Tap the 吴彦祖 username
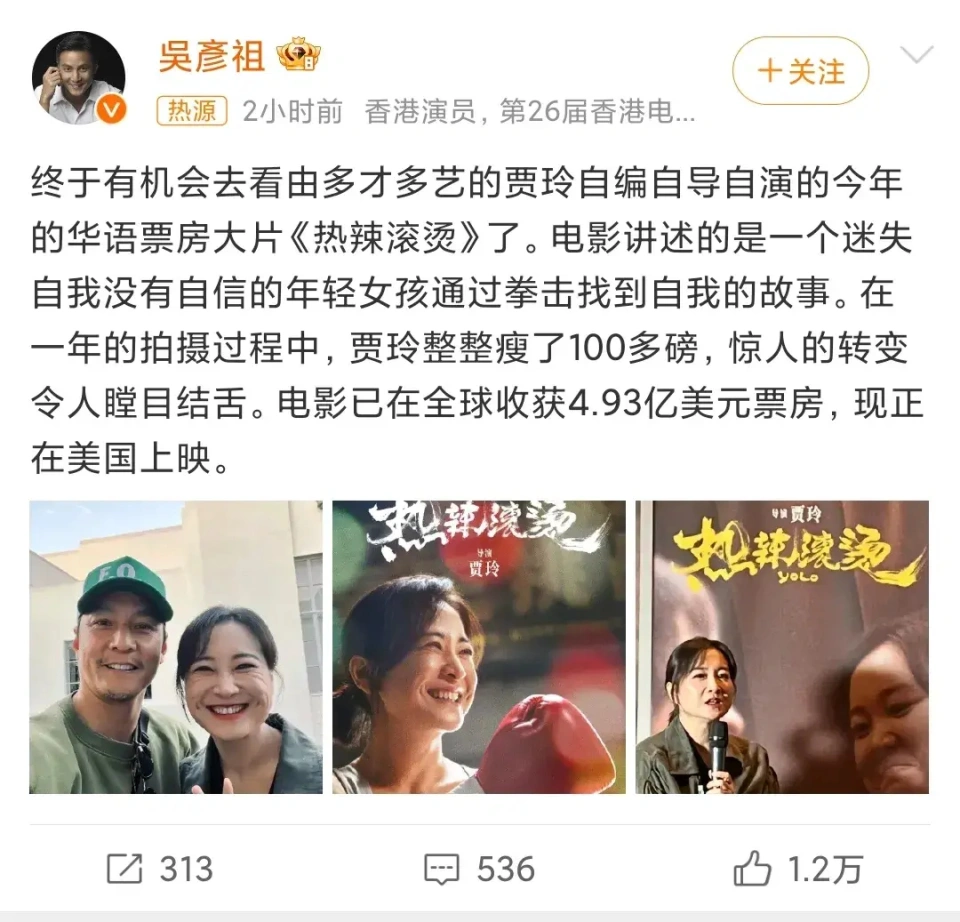This screenshot has height=922, width=960. coord(211,55)
